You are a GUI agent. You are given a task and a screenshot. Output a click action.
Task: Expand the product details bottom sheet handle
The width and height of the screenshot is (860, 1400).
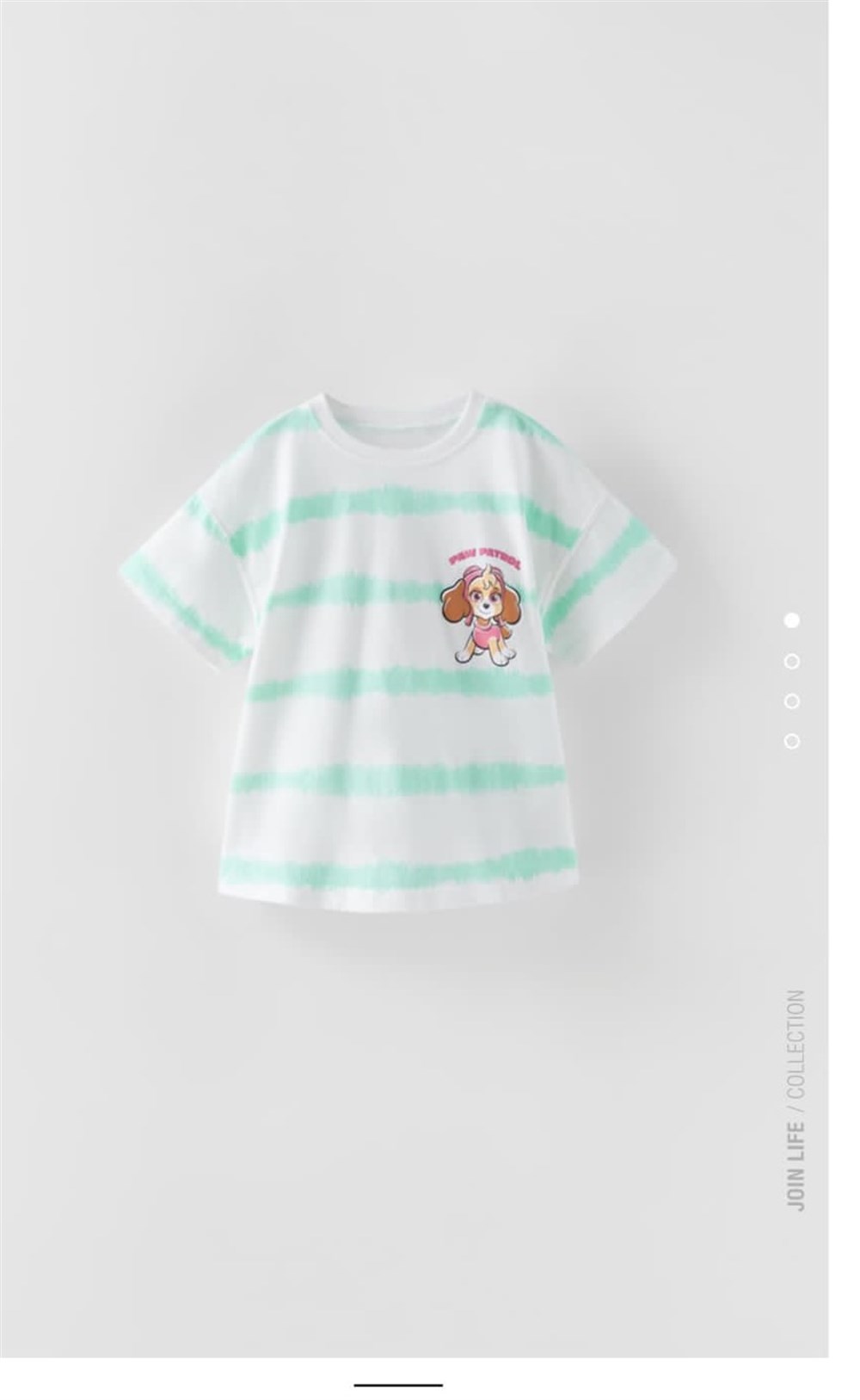click(x=398, y=1385)
